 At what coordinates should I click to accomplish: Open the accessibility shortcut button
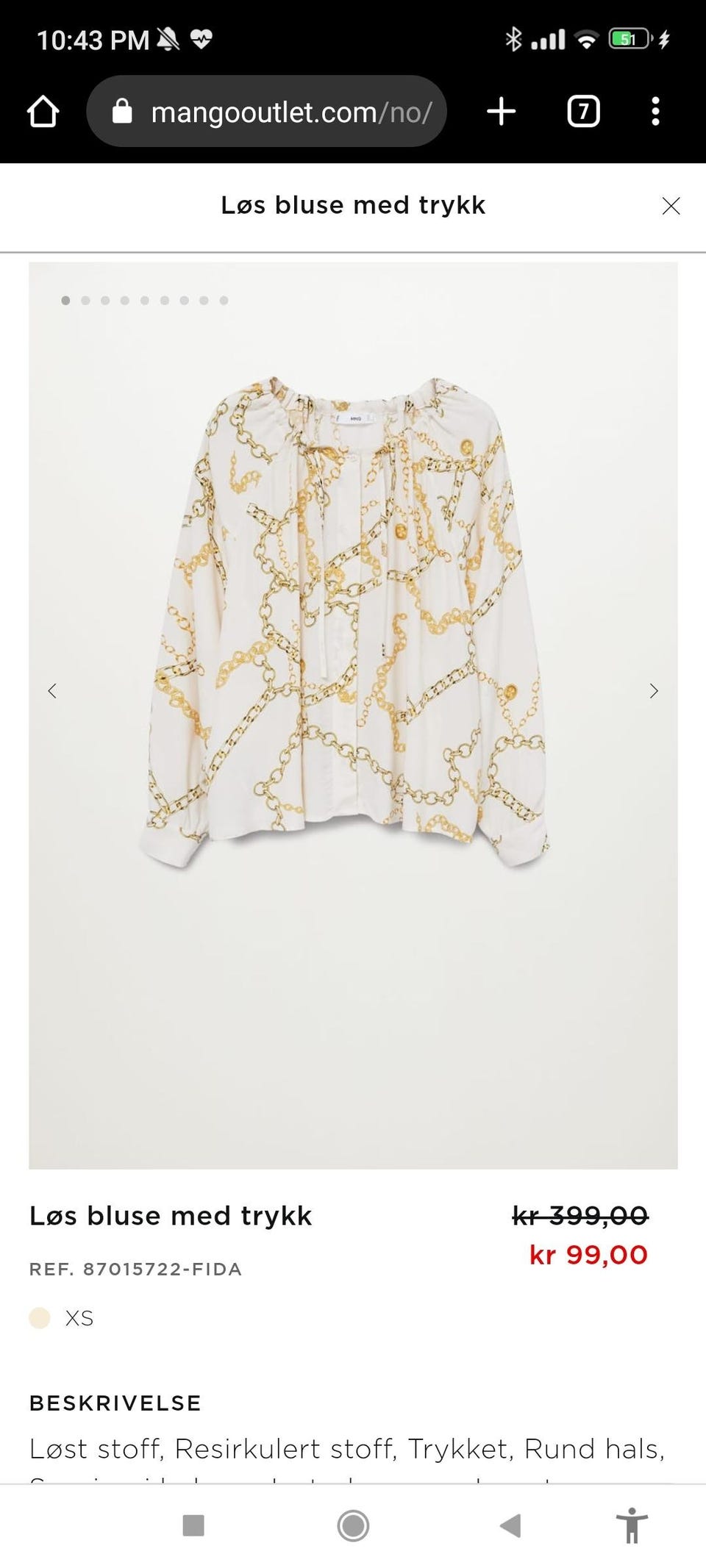pyautogui.click(x=632, y=1525)
